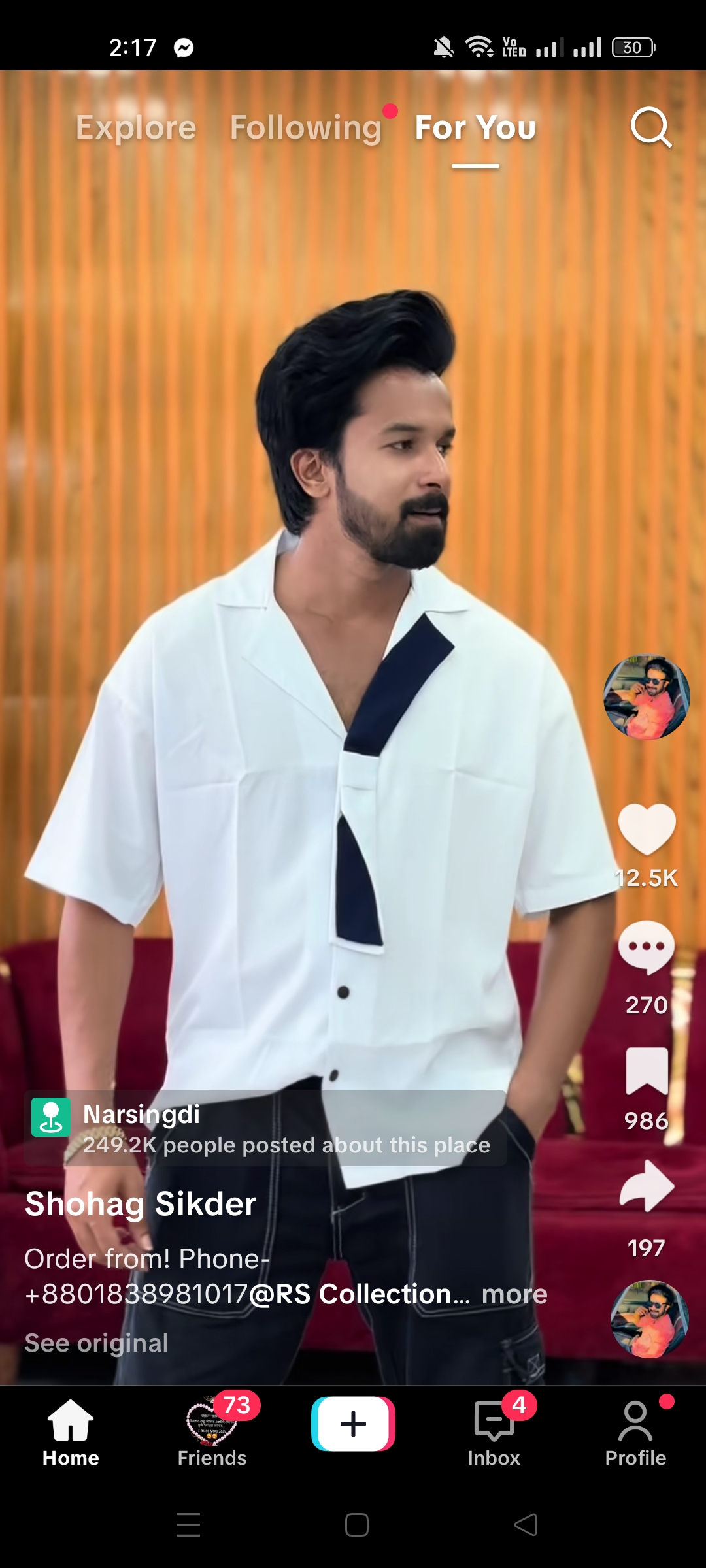Open the comments on this video
Screen dimensions: 706x1568
[647, 947]
